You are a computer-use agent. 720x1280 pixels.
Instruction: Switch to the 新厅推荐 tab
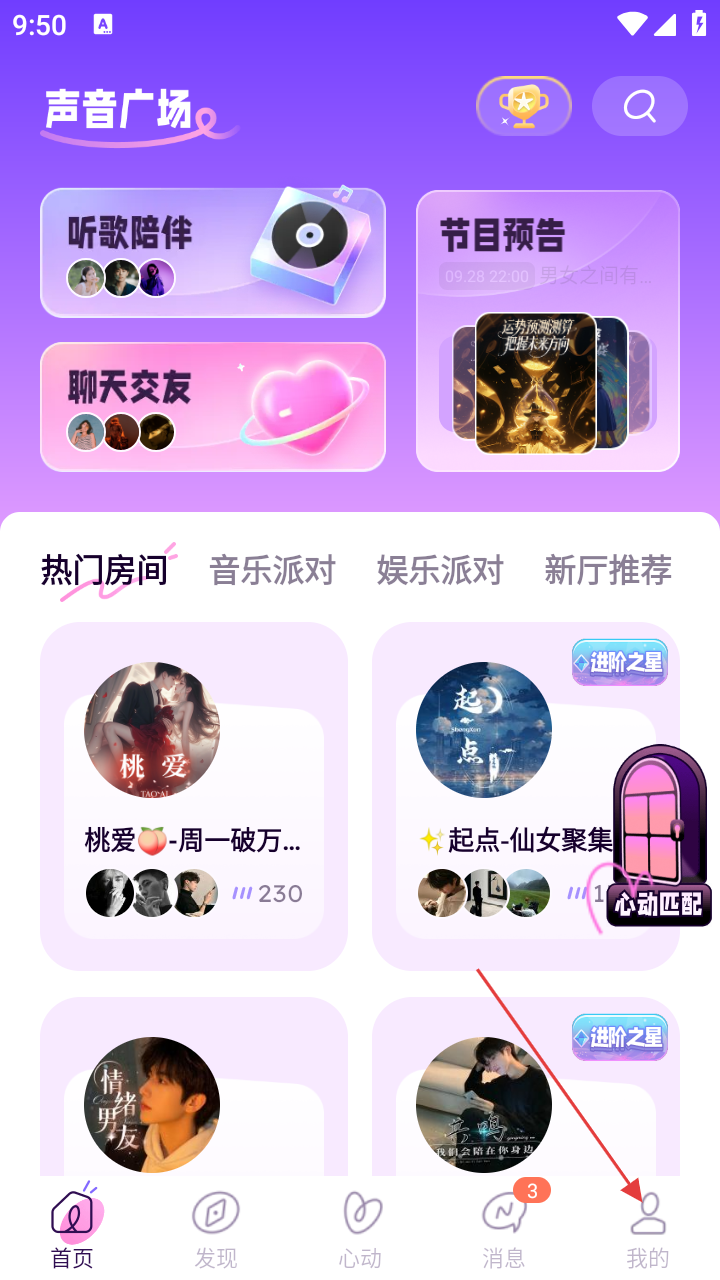coord(607,570)
